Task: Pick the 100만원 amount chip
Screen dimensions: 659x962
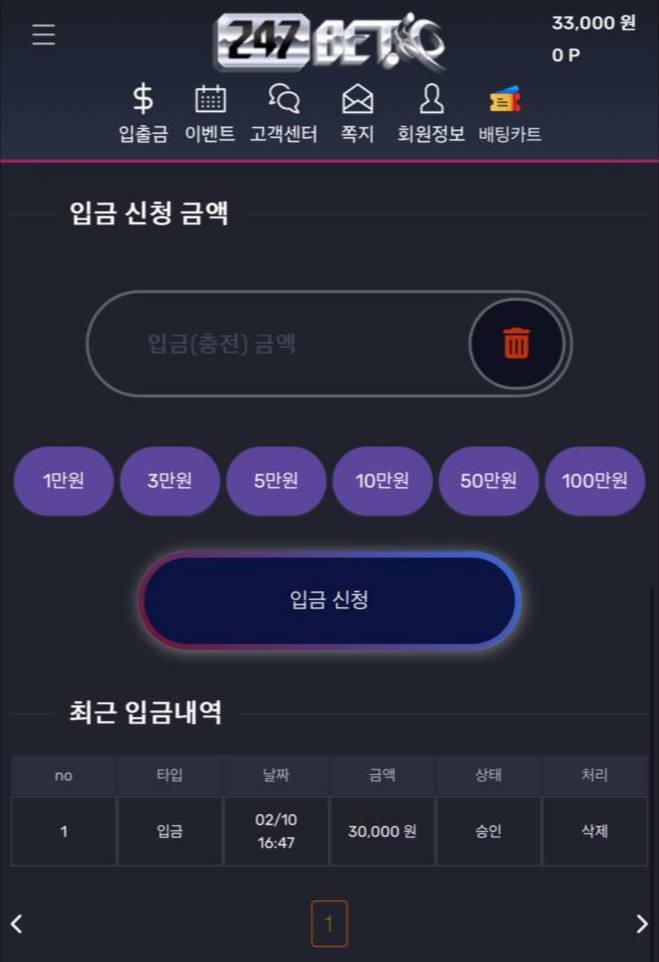Action: pyautogui.click(x=595, y=481)
